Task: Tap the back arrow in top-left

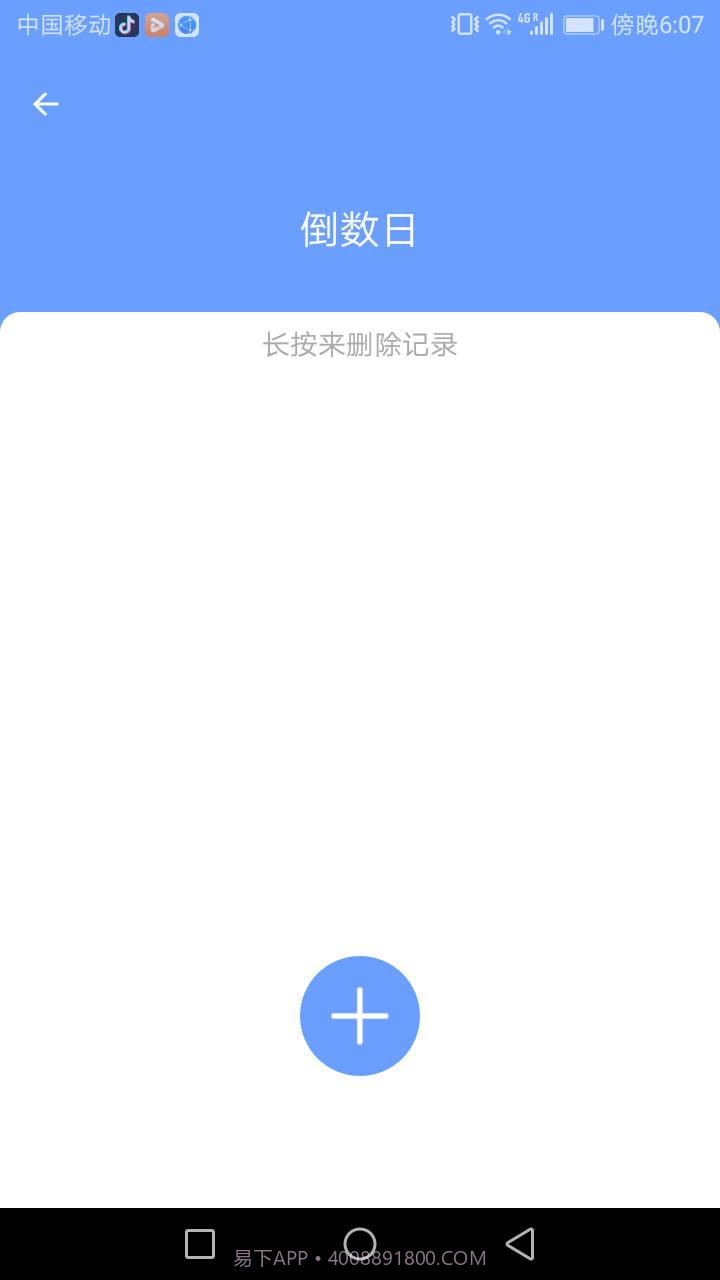Action: click(46, 104)
